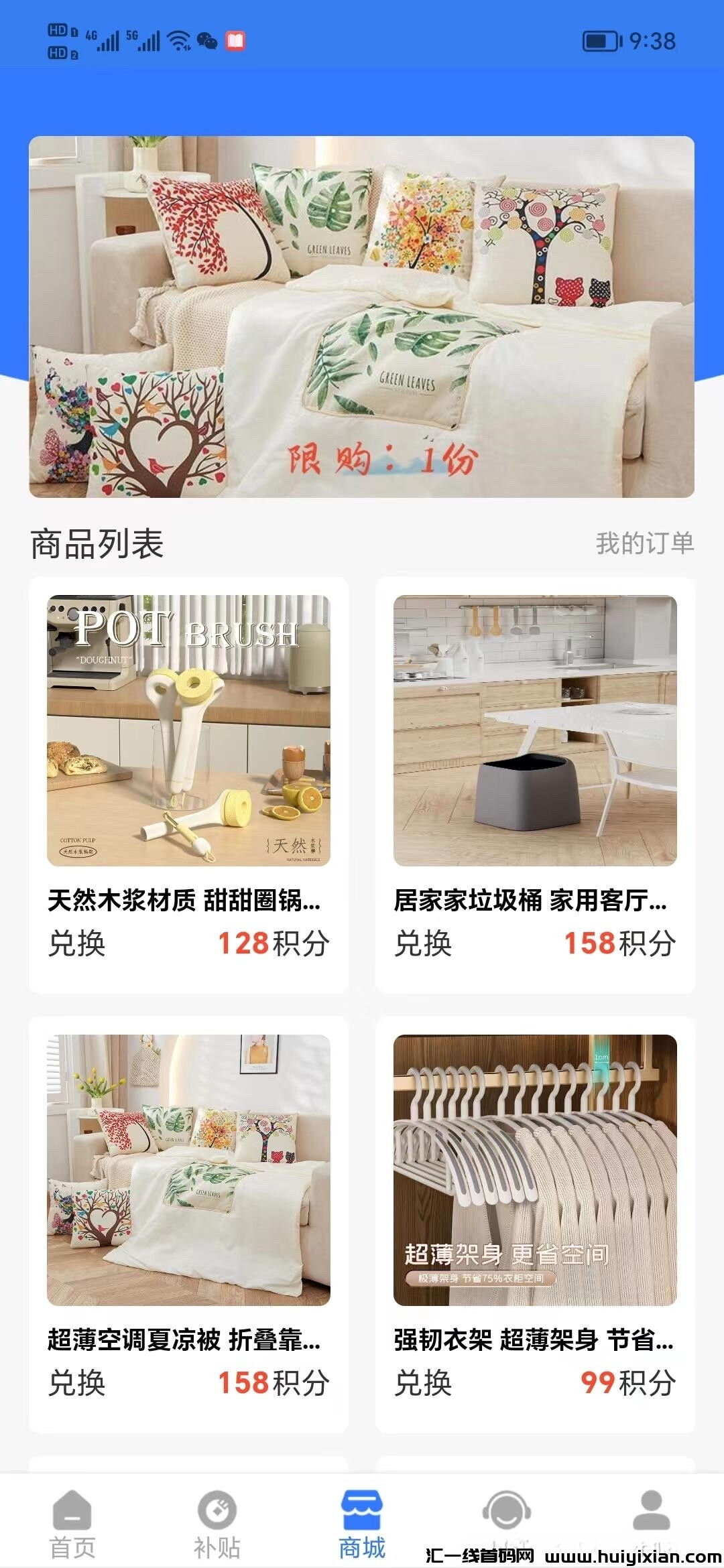
Task: Select the 商城 tab
Action: [361, 1522]
